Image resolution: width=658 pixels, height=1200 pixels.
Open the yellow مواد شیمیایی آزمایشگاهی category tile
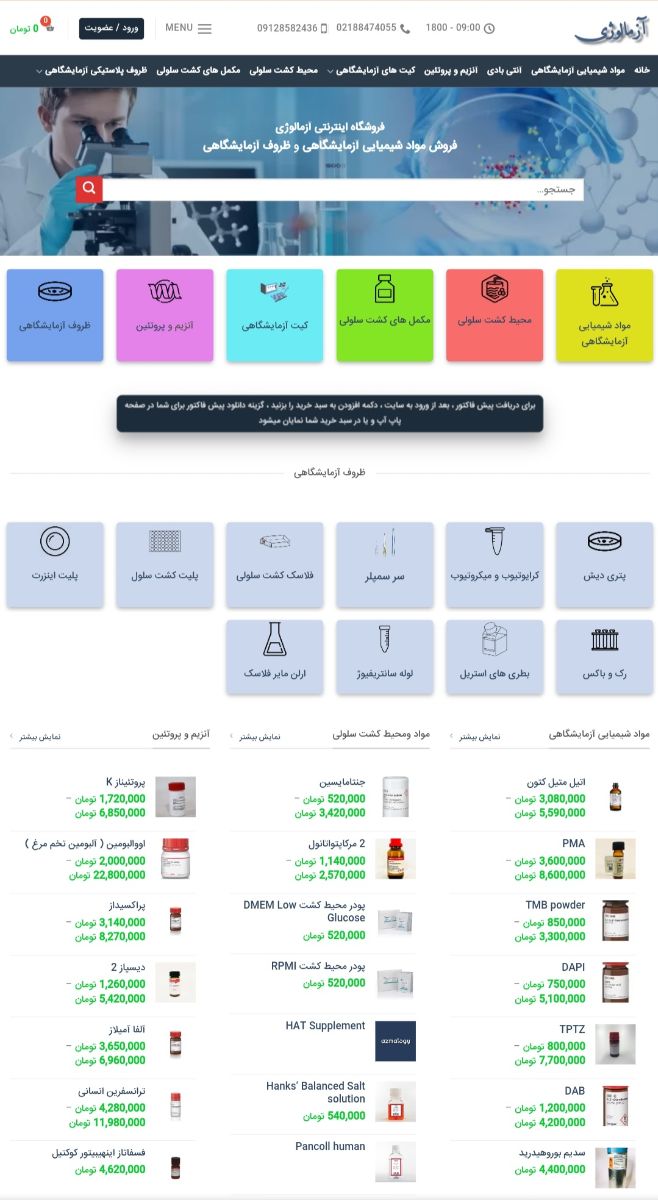(604, 315)
